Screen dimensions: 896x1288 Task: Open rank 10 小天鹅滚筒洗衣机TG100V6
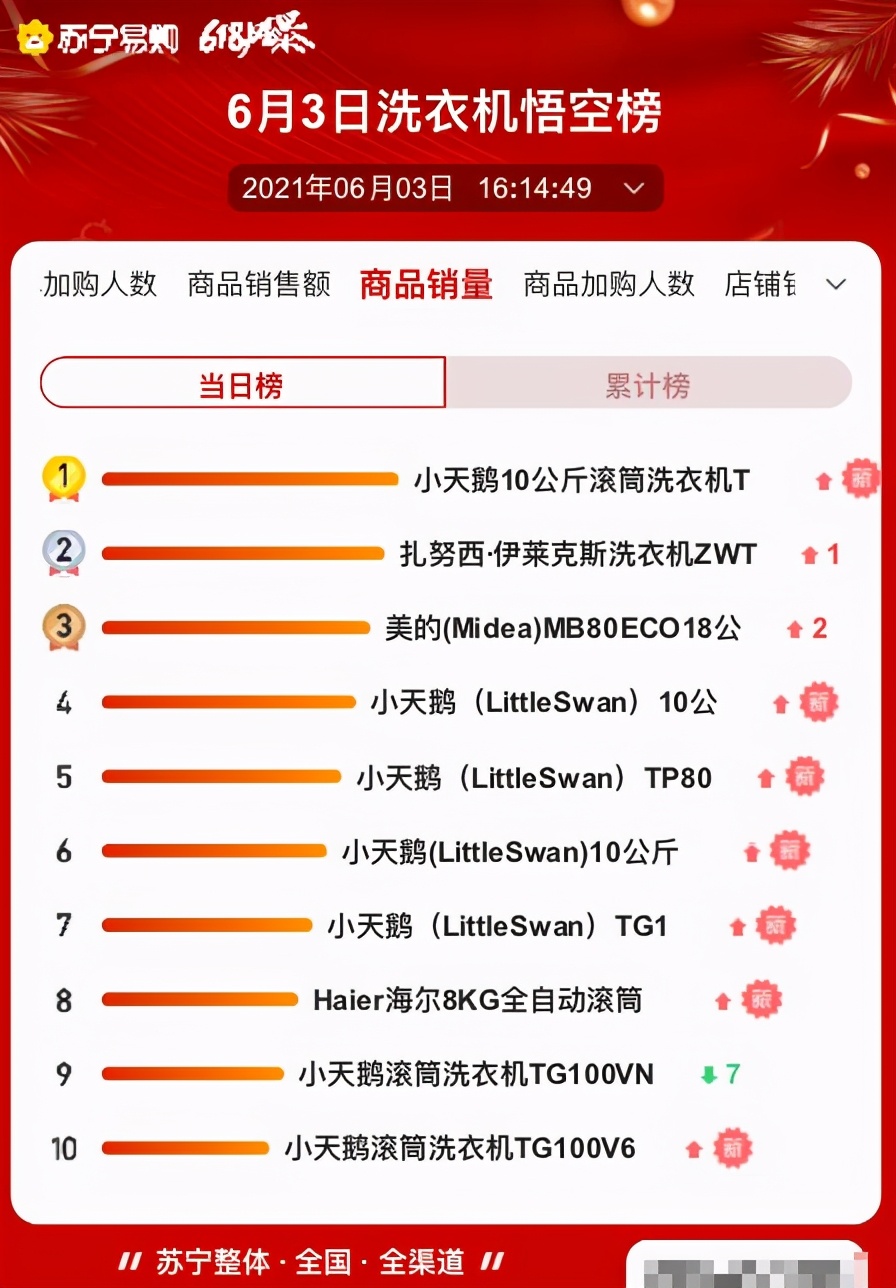coord(460,1148)
